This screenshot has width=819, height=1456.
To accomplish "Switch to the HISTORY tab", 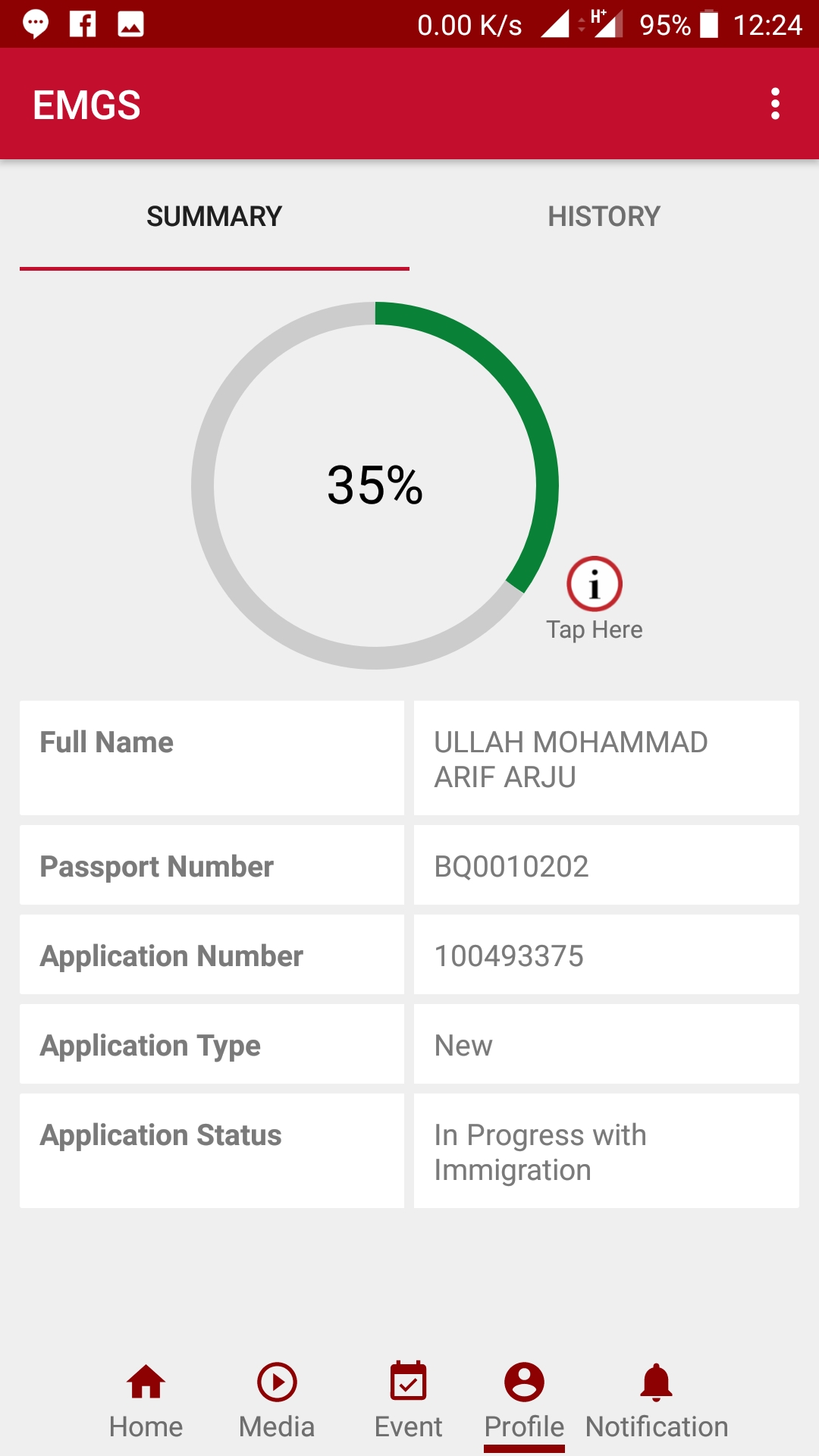I will click(604, 217).
